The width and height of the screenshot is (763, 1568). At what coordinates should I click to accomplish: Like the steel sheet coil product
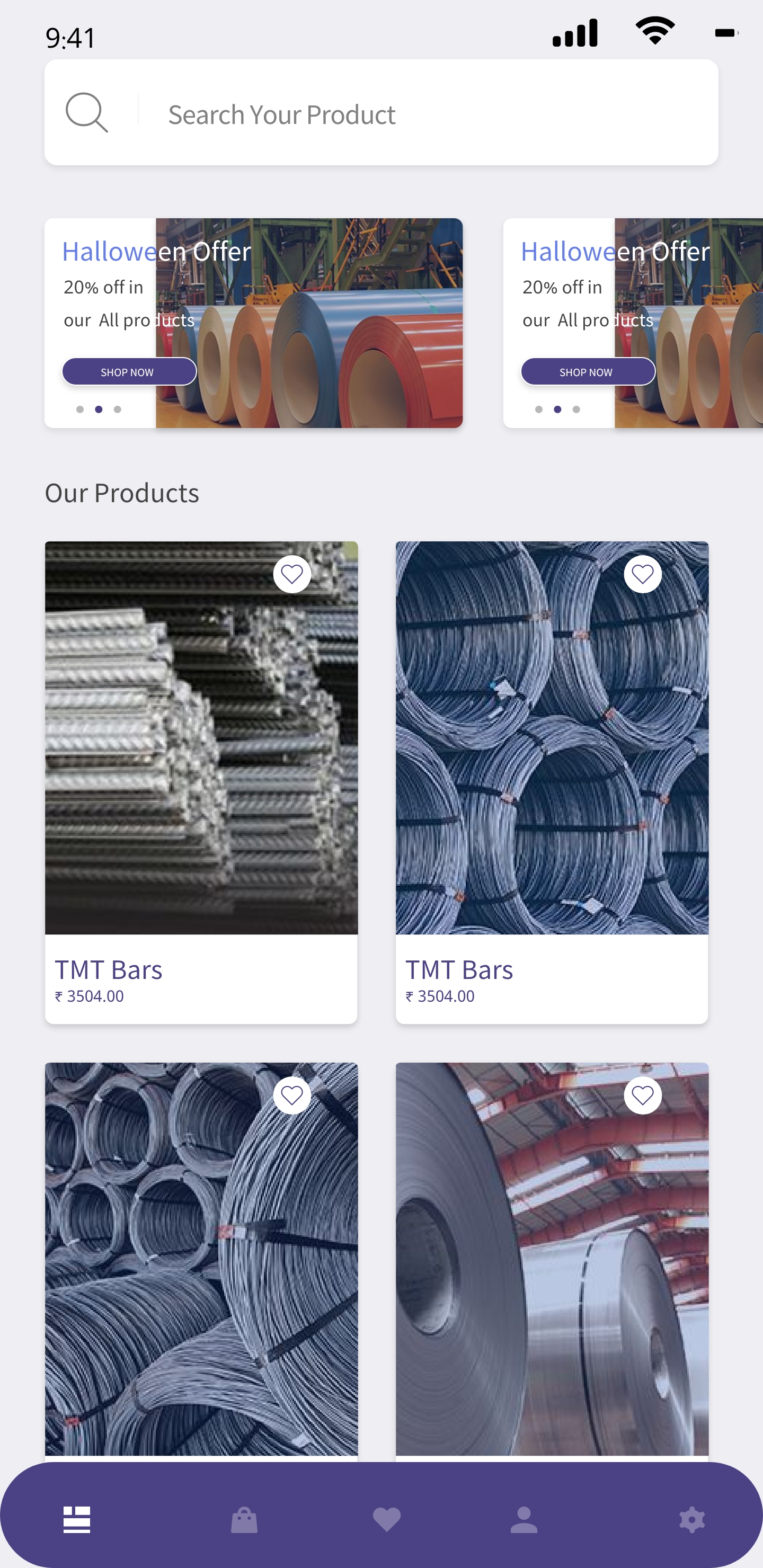coord(642,1095)
